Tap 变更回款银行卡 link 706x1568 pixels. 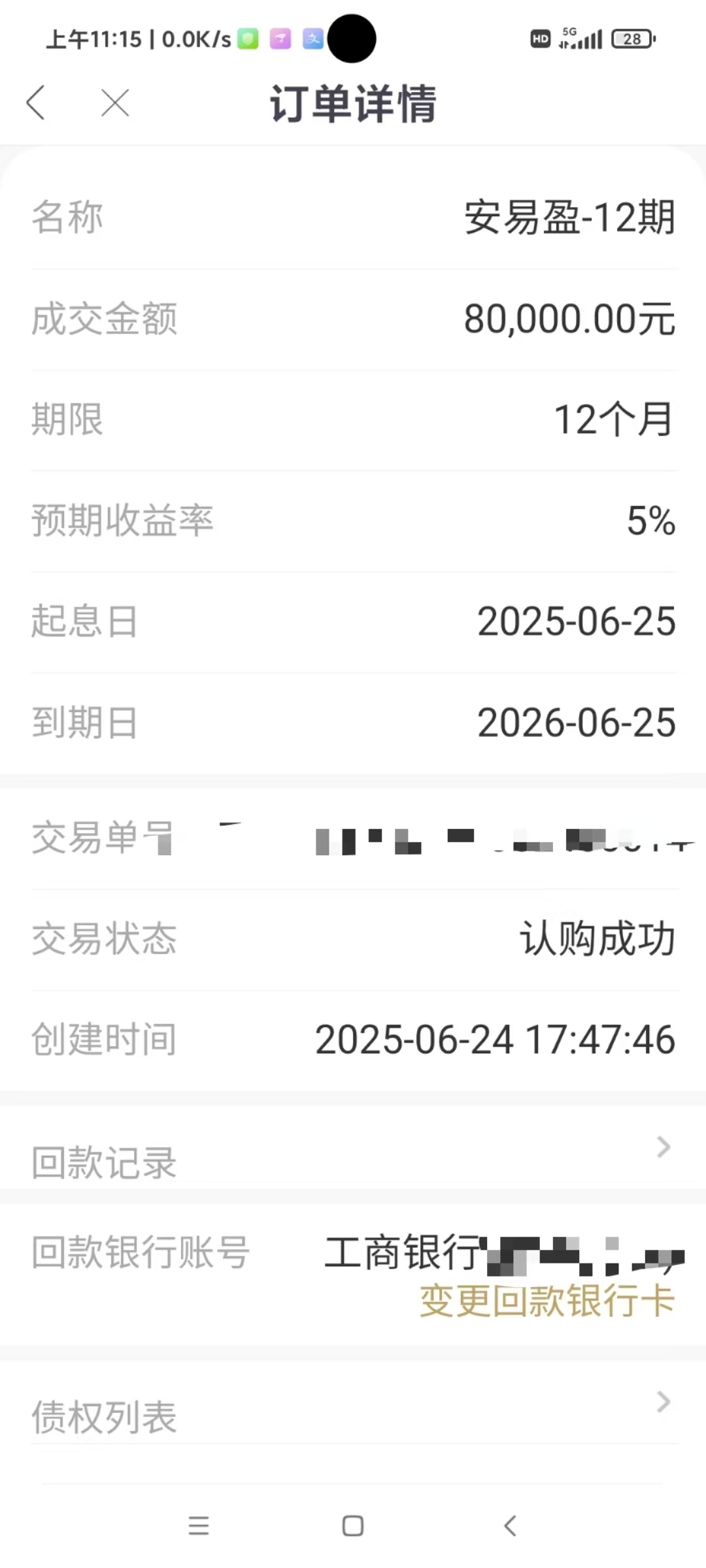(546, 1301)
